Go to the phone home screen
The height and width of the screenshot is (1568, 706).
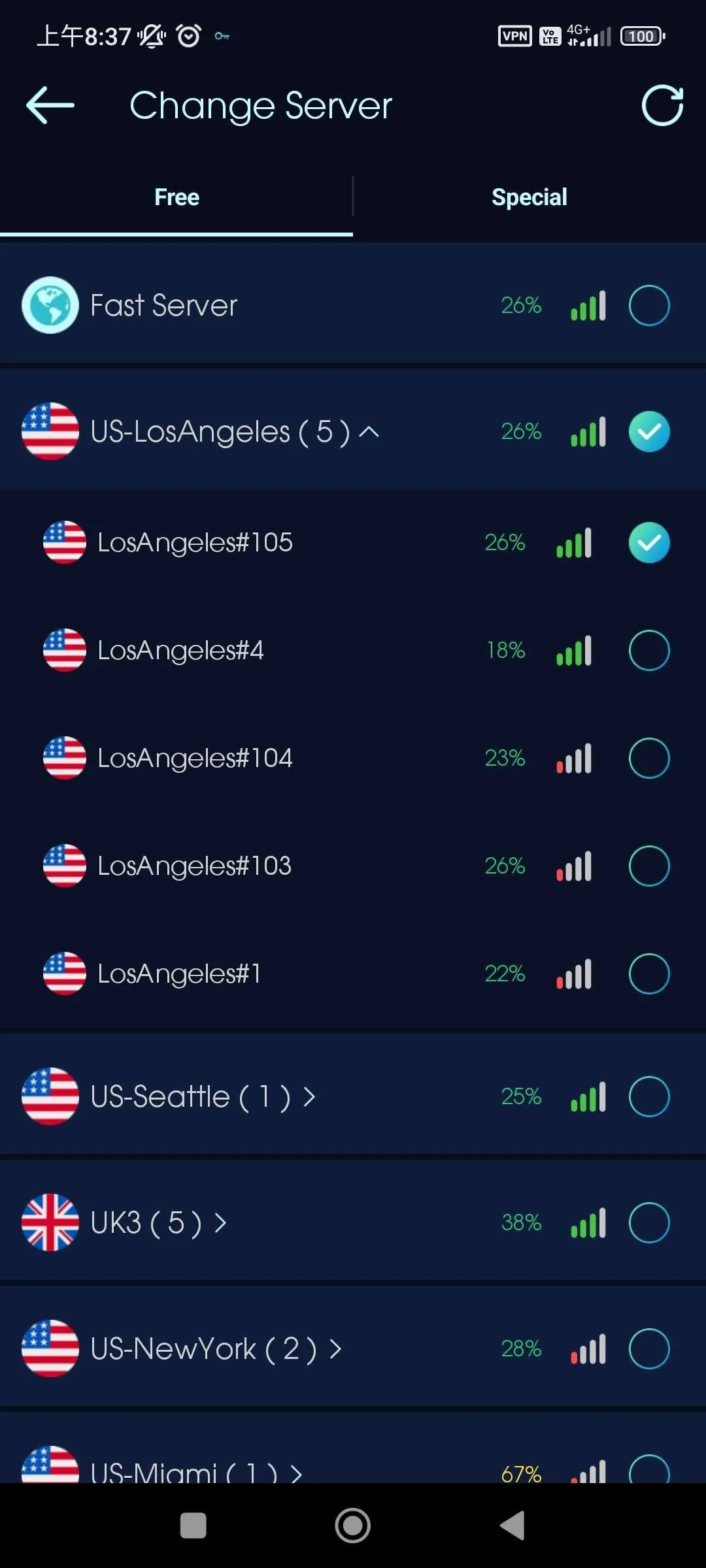click(x=353, y=1526)
